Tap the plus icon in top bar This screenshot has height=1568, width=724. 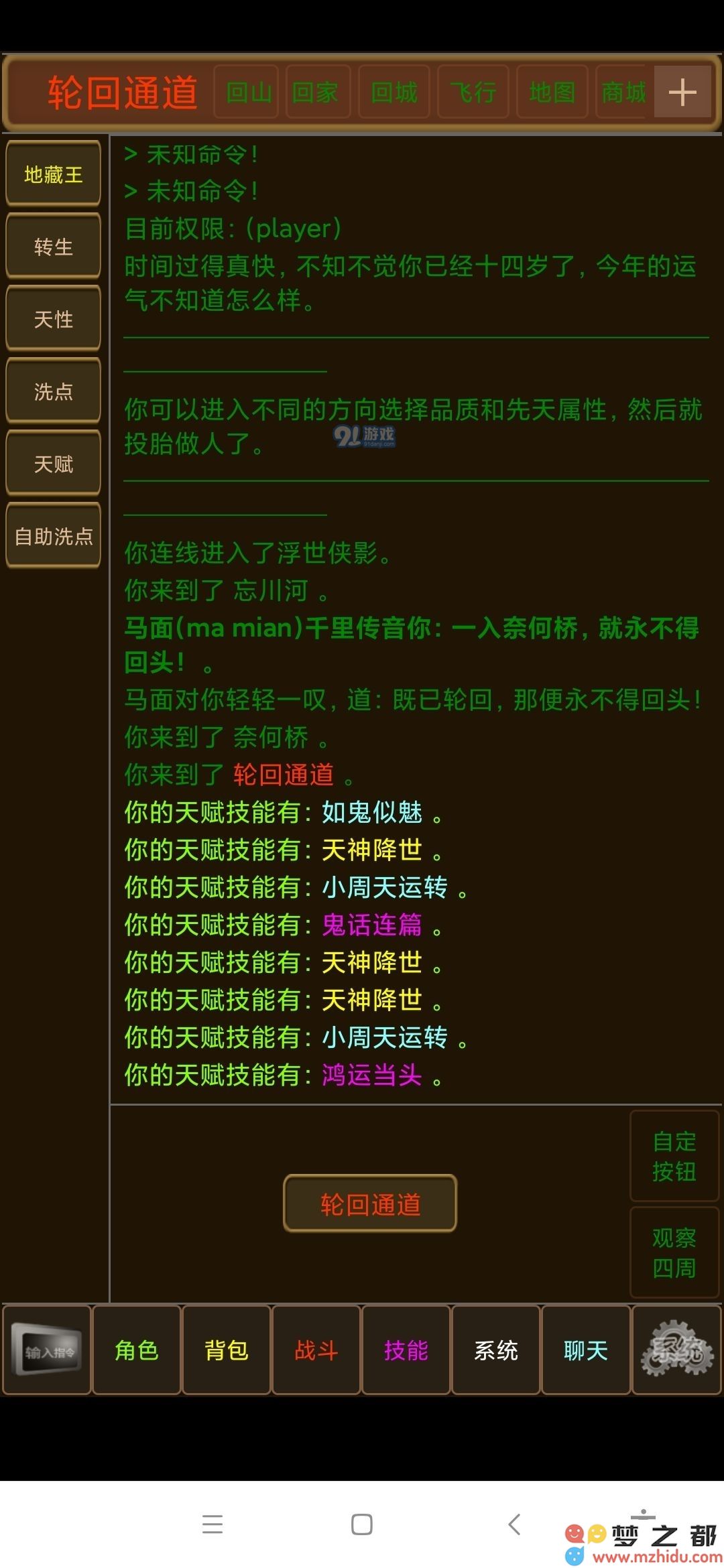(x=682, y=92)
